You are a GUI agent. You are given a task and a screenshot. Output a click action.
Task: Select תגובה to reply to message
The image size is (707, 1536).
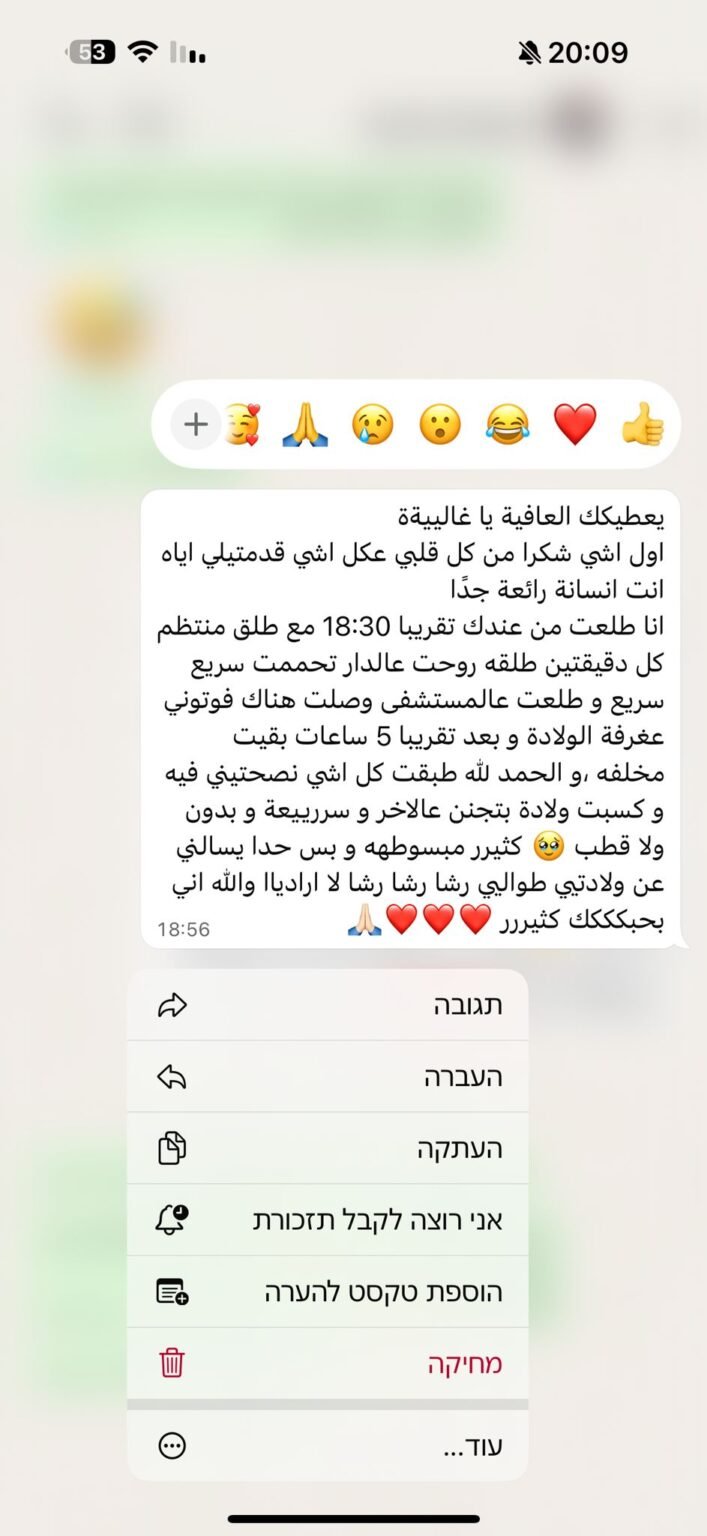coord(327,1005)
